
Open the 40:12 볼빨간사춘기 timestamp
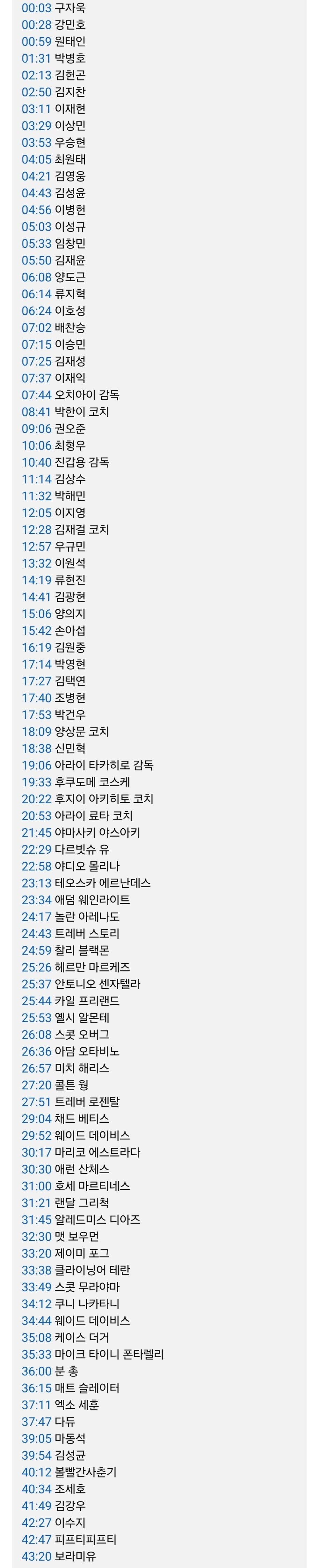click(37, 1473)
